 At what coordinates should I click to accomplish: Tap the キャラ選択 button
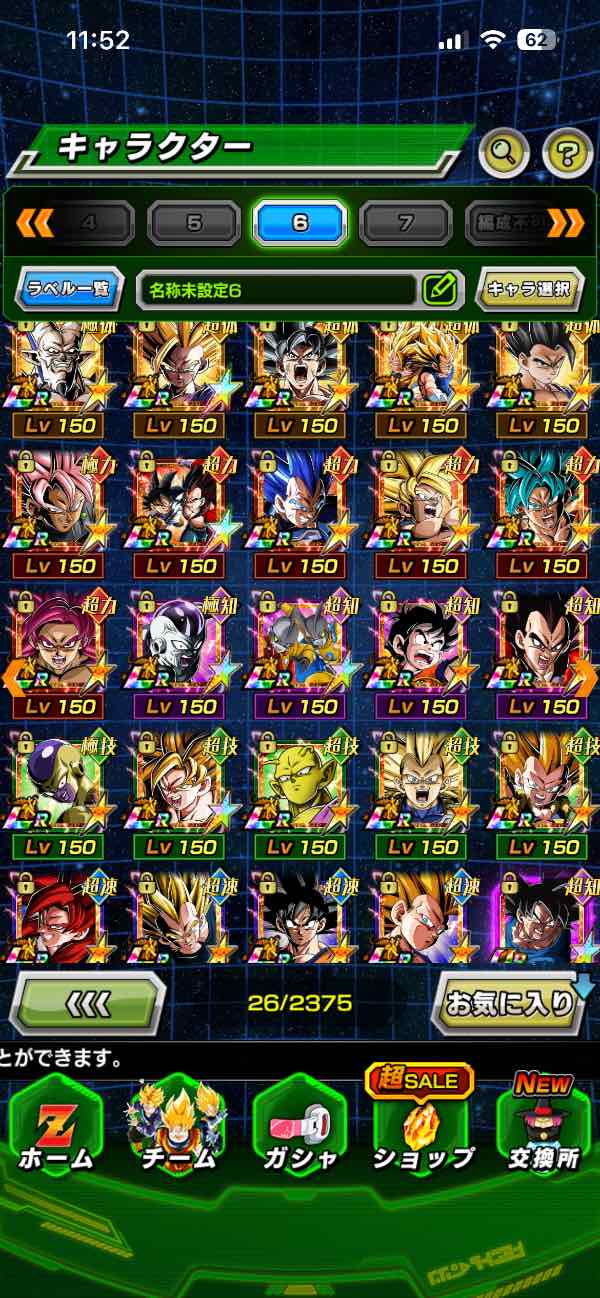(x=529, y=290)
